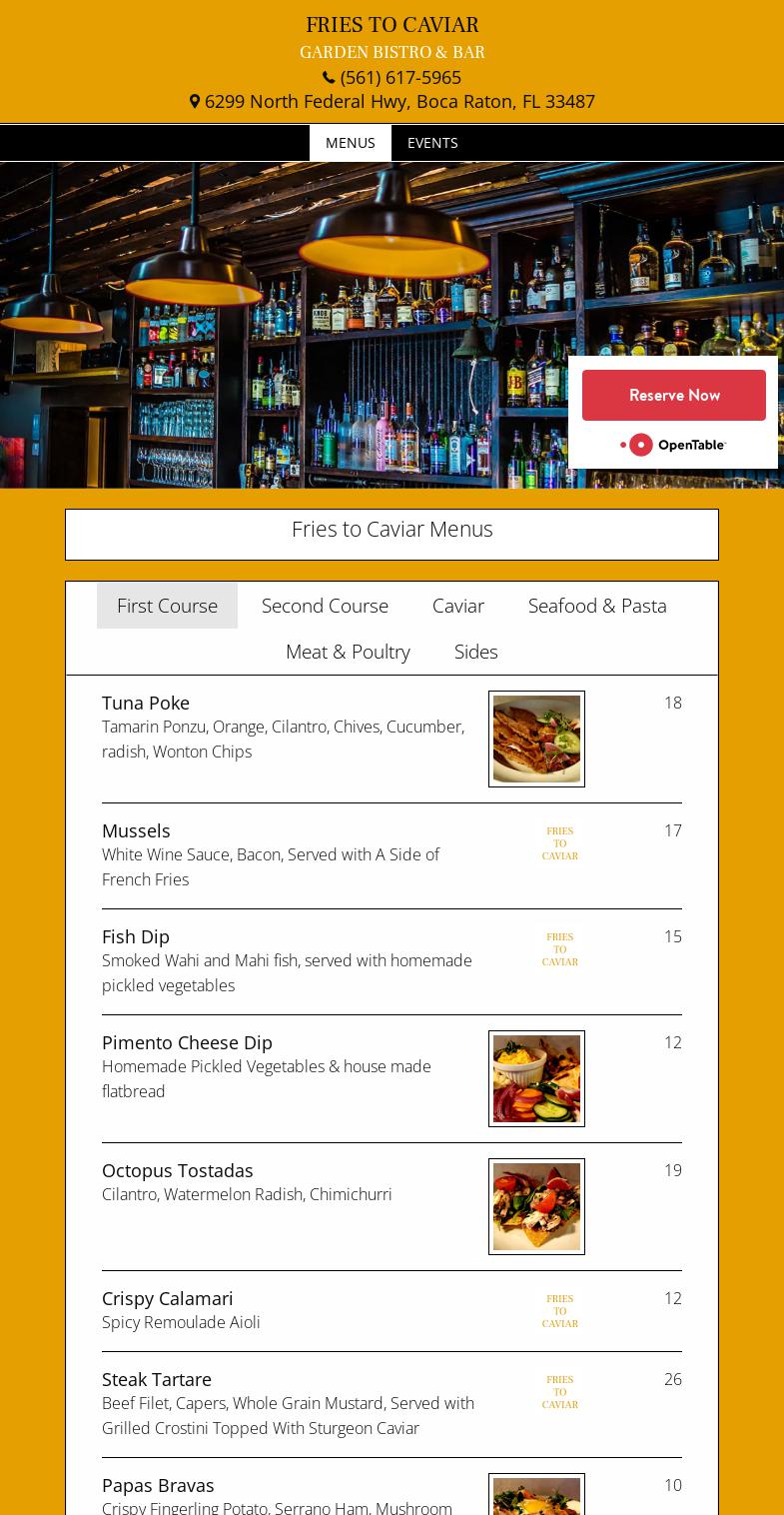The width and height of the screenshot is (784, 1515).
Task: Switch to the Second Course tab
Action: tap(325, 606)
